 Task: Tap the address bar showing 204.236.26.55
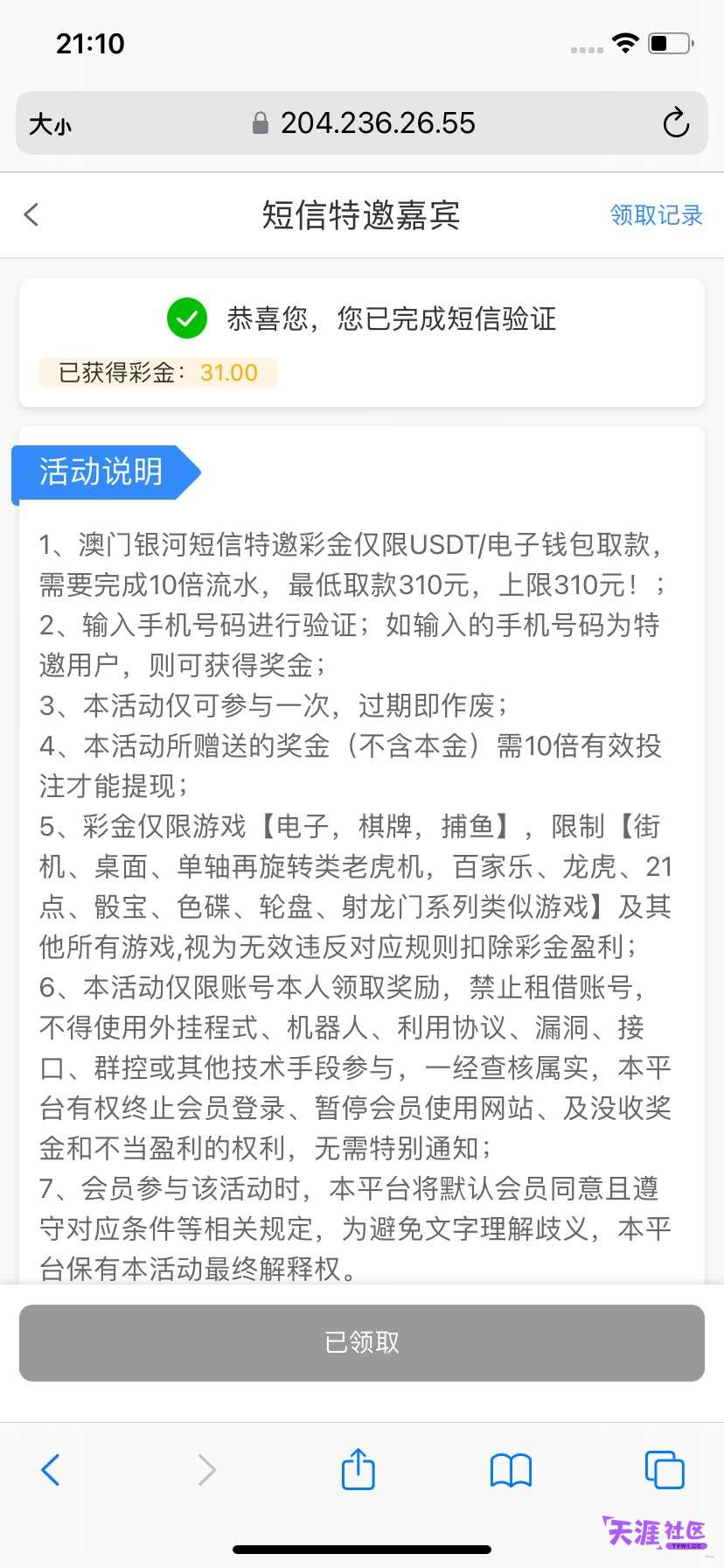coord(362,123)
